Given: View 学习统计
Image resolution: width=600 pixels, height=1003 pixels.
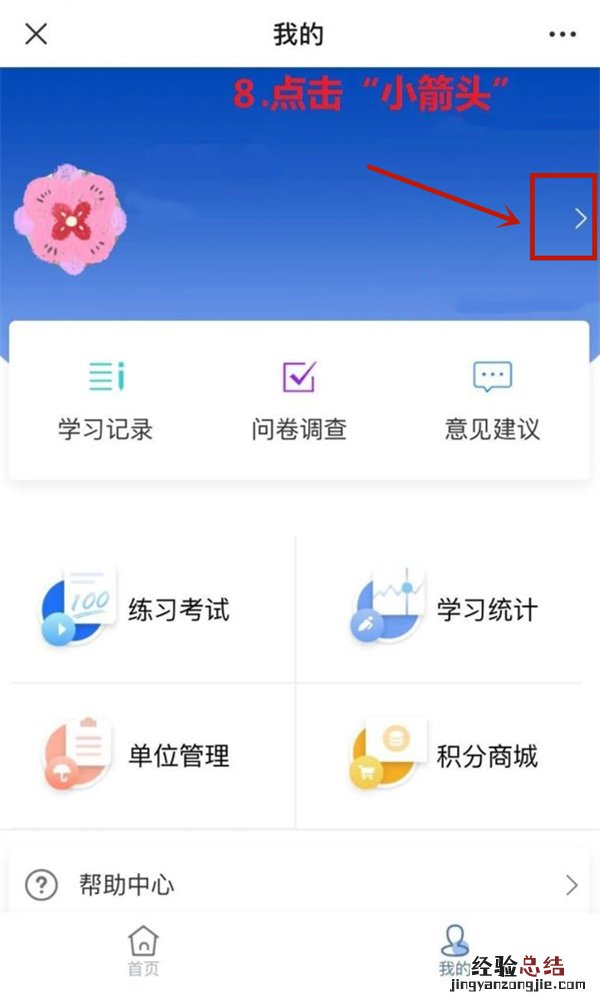Looking at the screenshot, I should click(x=448, y=609).
